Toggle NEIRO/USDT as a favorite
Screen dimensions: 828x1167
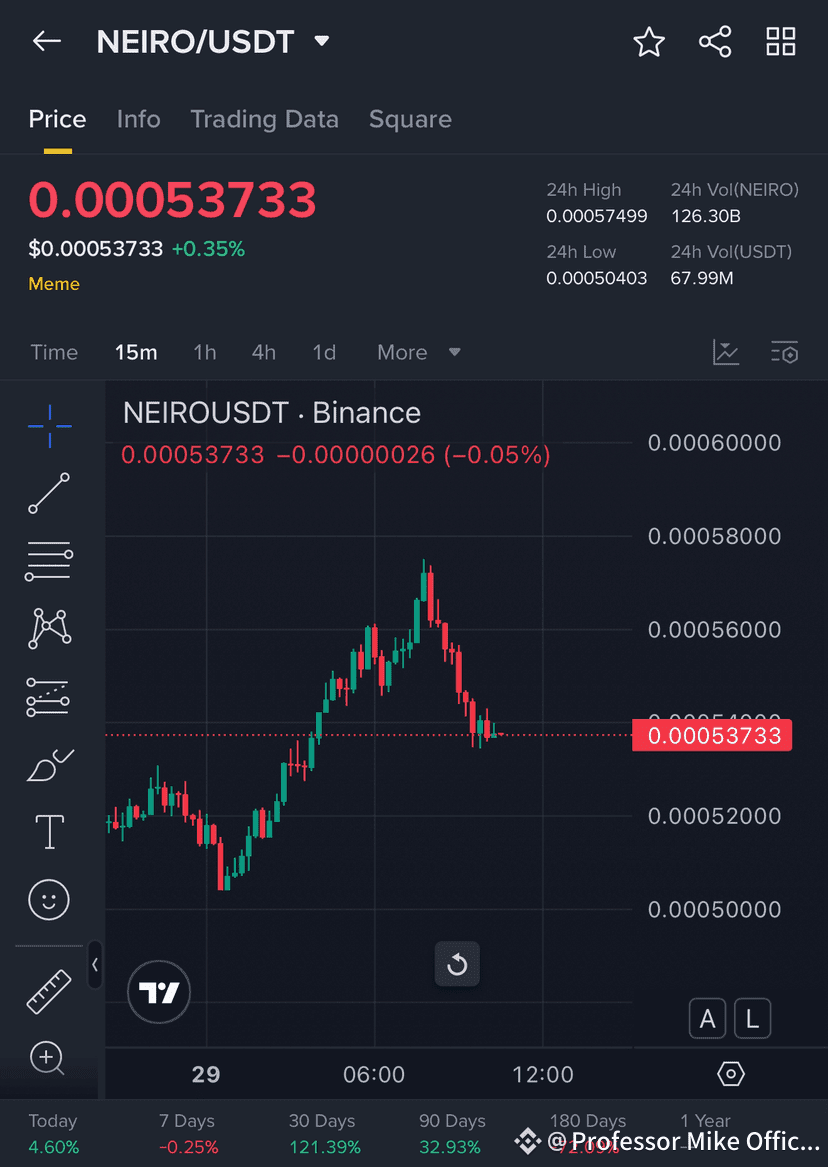click(x=649, y=42)
